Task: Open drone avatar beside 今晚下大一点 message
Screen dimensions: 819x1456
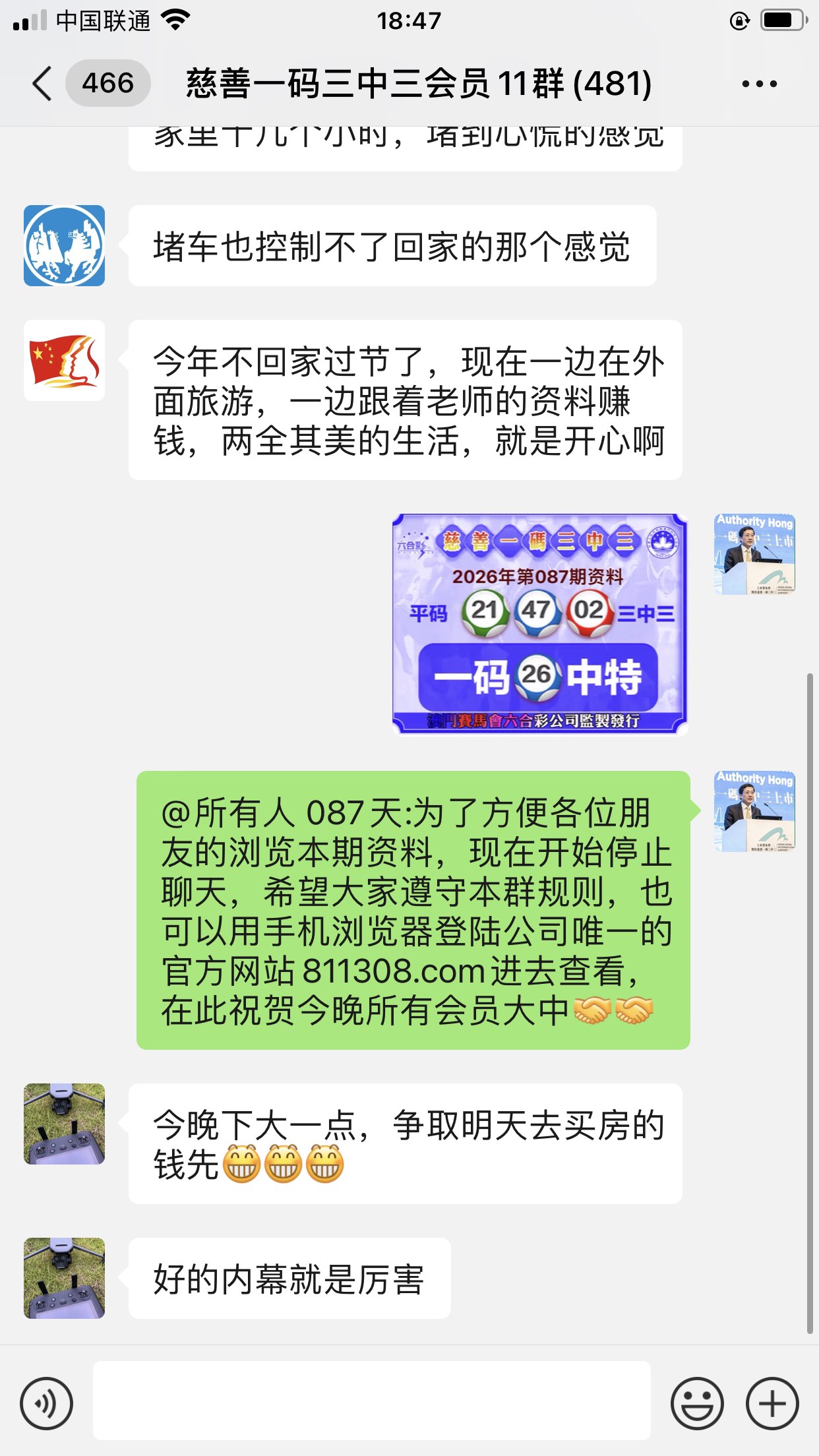Action: (64, 1124)
